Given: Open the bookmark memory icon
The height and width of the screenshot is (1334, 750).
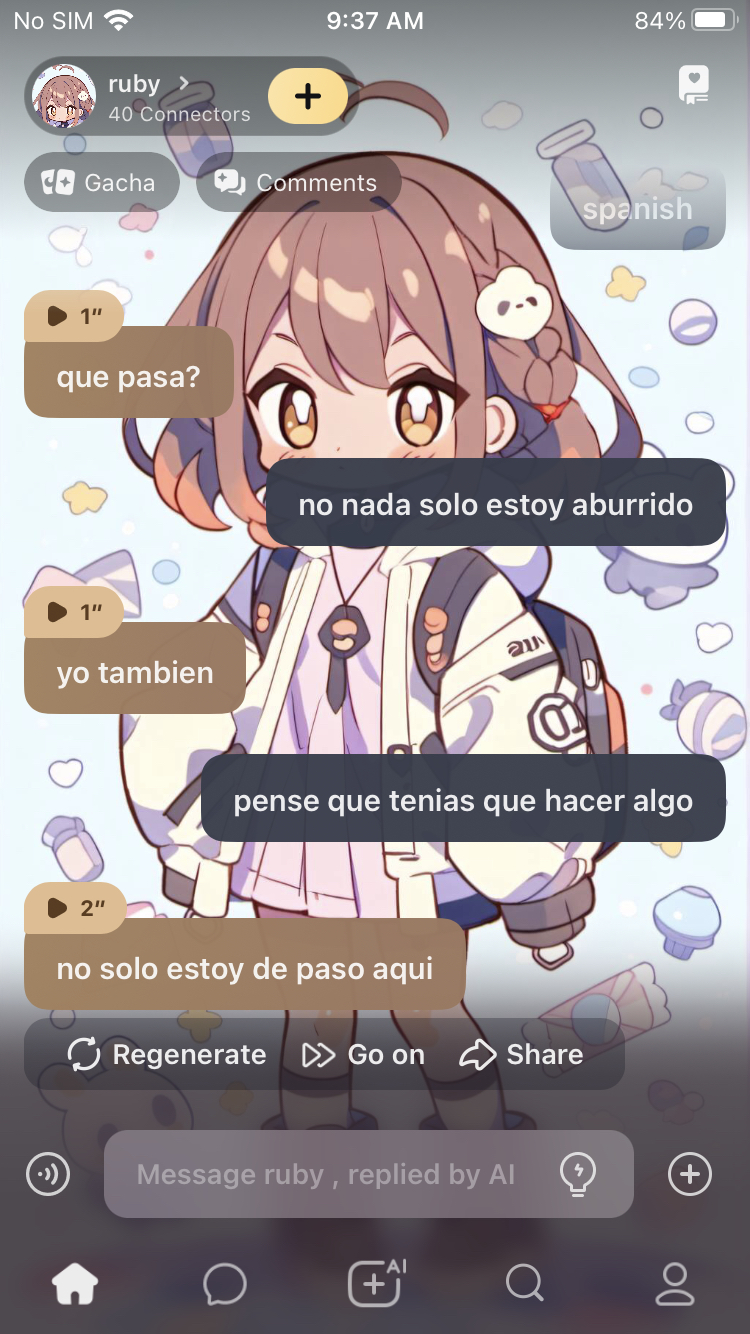Looking at the screenshot, I should (x=694, y=86).
